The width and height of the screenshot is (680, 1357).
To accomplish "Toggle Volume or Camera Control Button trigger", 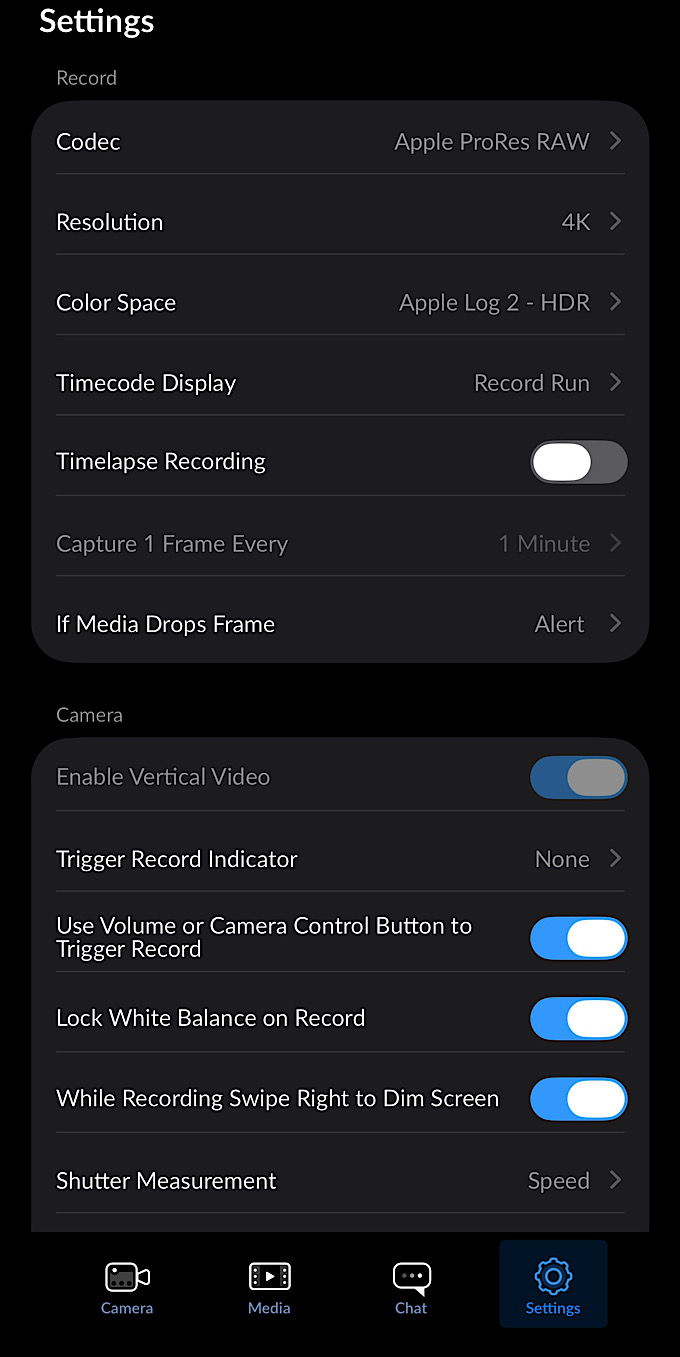I will 578,938.
